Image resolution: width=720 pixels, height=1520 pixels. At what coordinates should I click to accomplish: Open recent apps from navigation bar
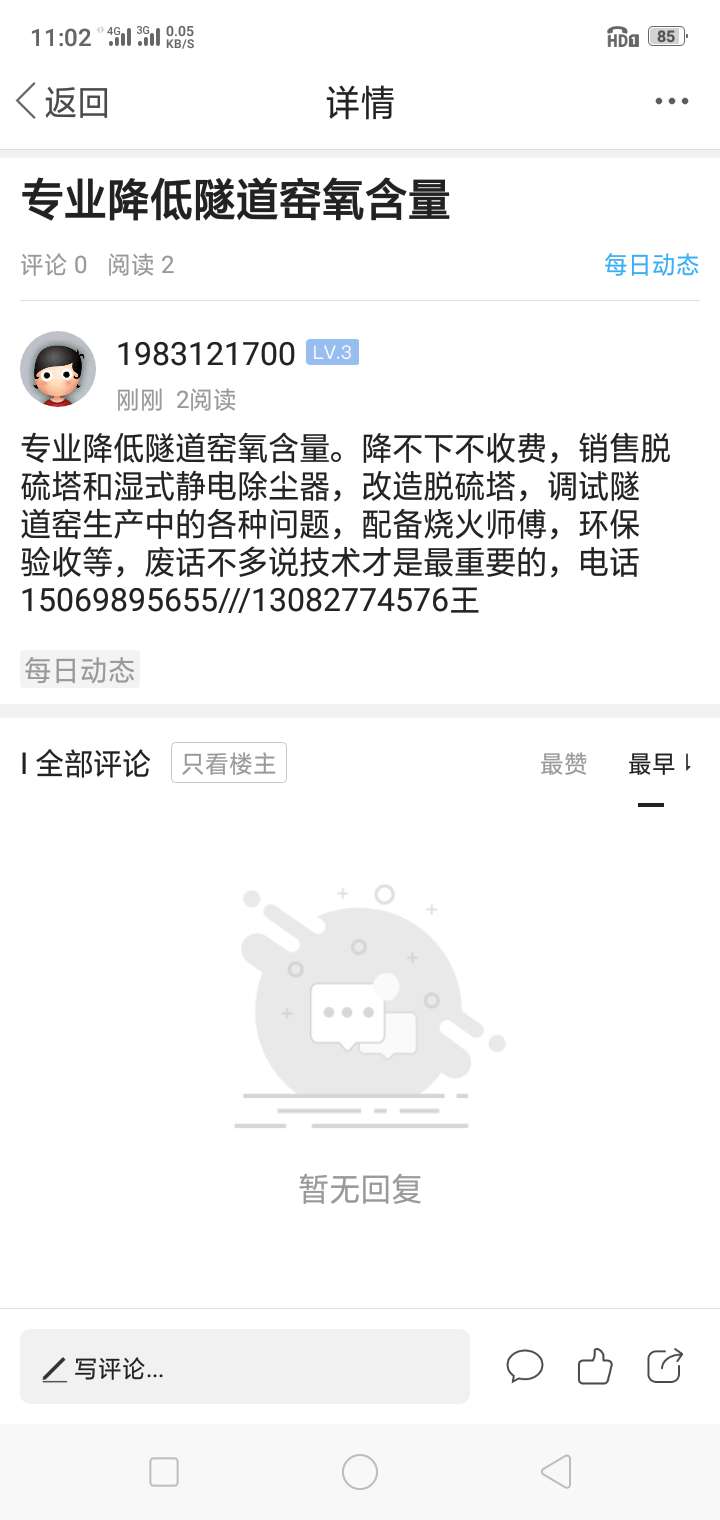[x=164, y=1472]
